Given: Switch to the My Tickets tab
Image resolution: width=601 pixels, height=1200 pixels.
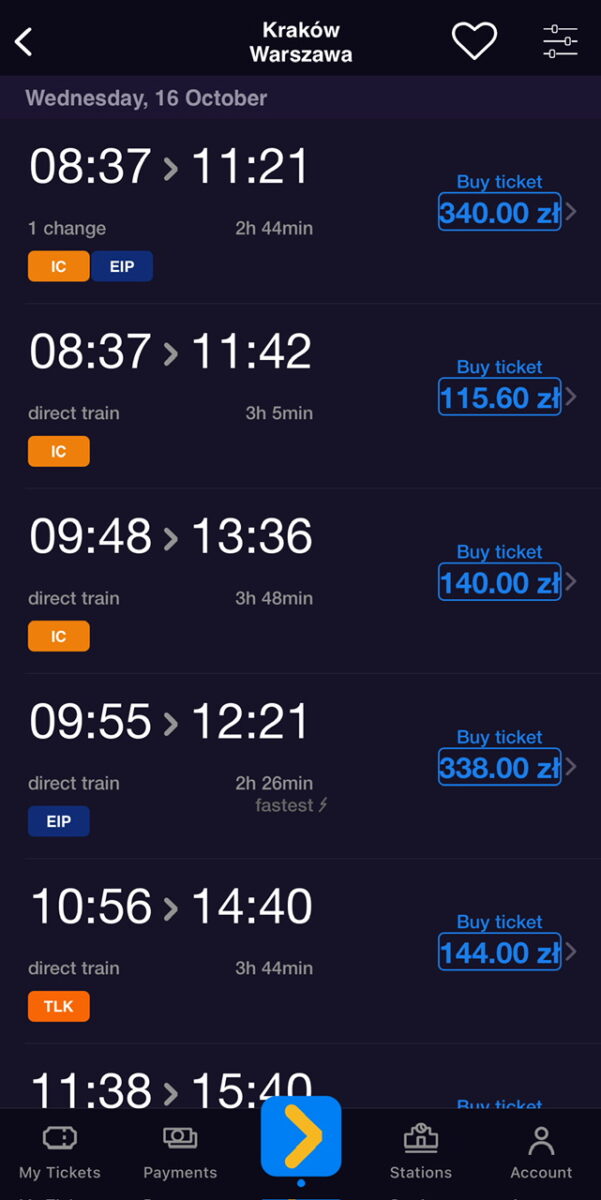Looking at the screenshot, I should click(x=60, y=1152).
